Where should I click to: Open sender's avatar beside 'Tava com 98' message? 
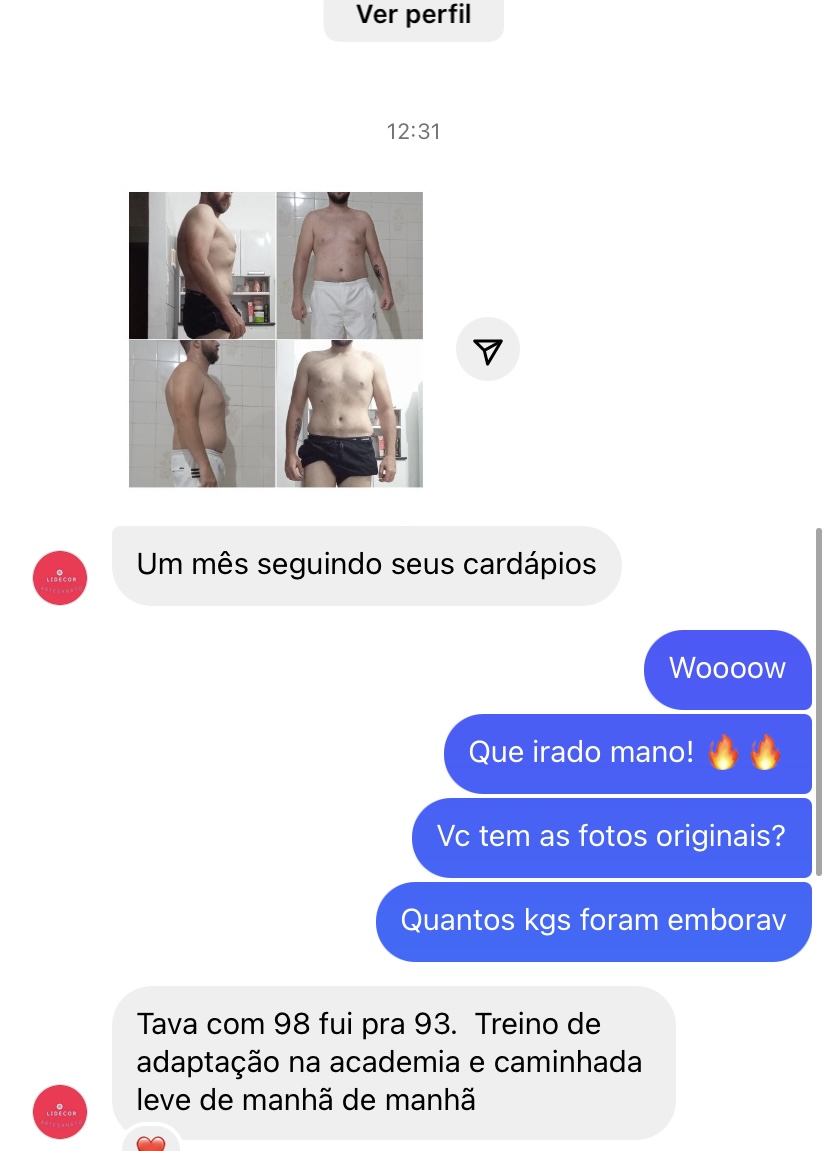pos(60,1110)
